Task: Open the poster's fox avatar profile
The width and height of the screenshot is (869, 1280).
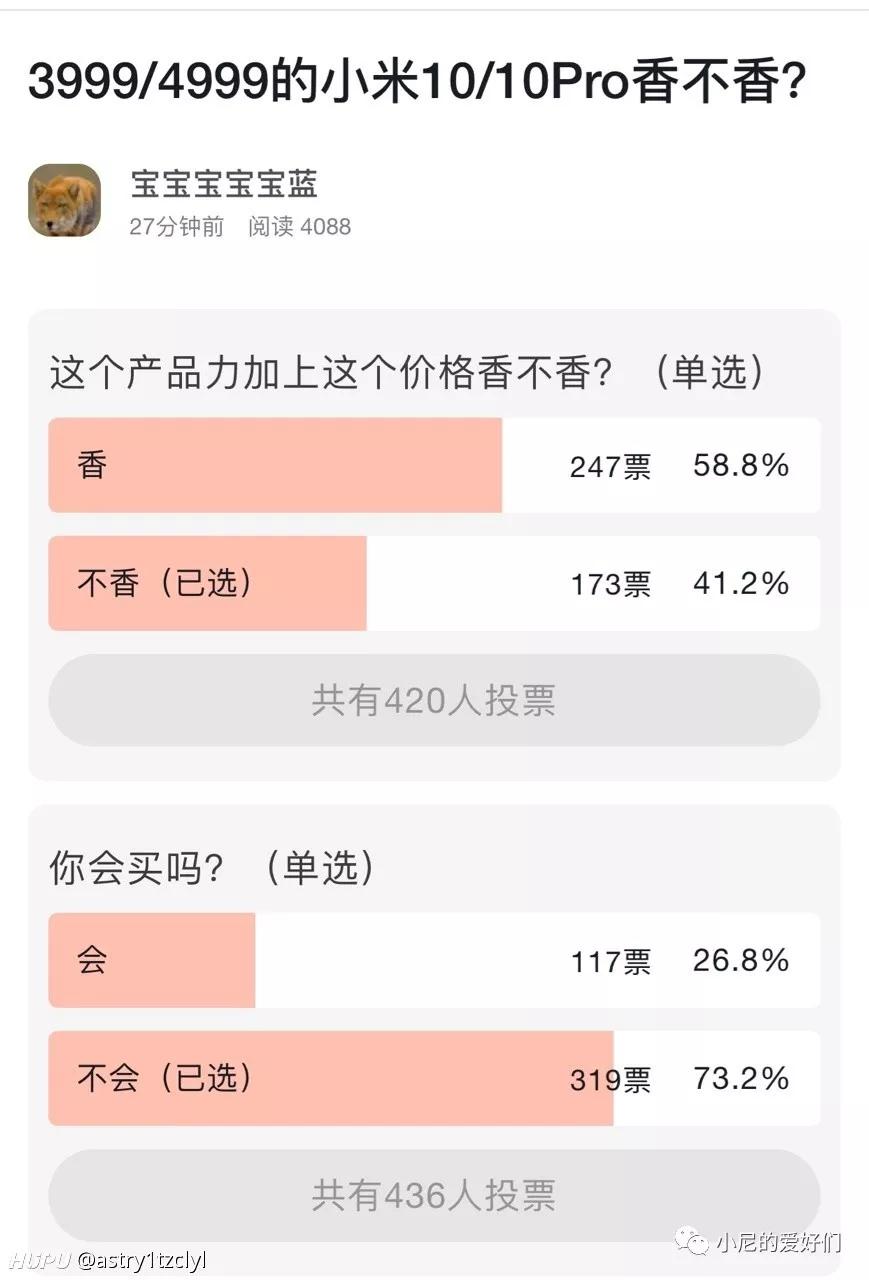Action: click(x=64, y=200)
